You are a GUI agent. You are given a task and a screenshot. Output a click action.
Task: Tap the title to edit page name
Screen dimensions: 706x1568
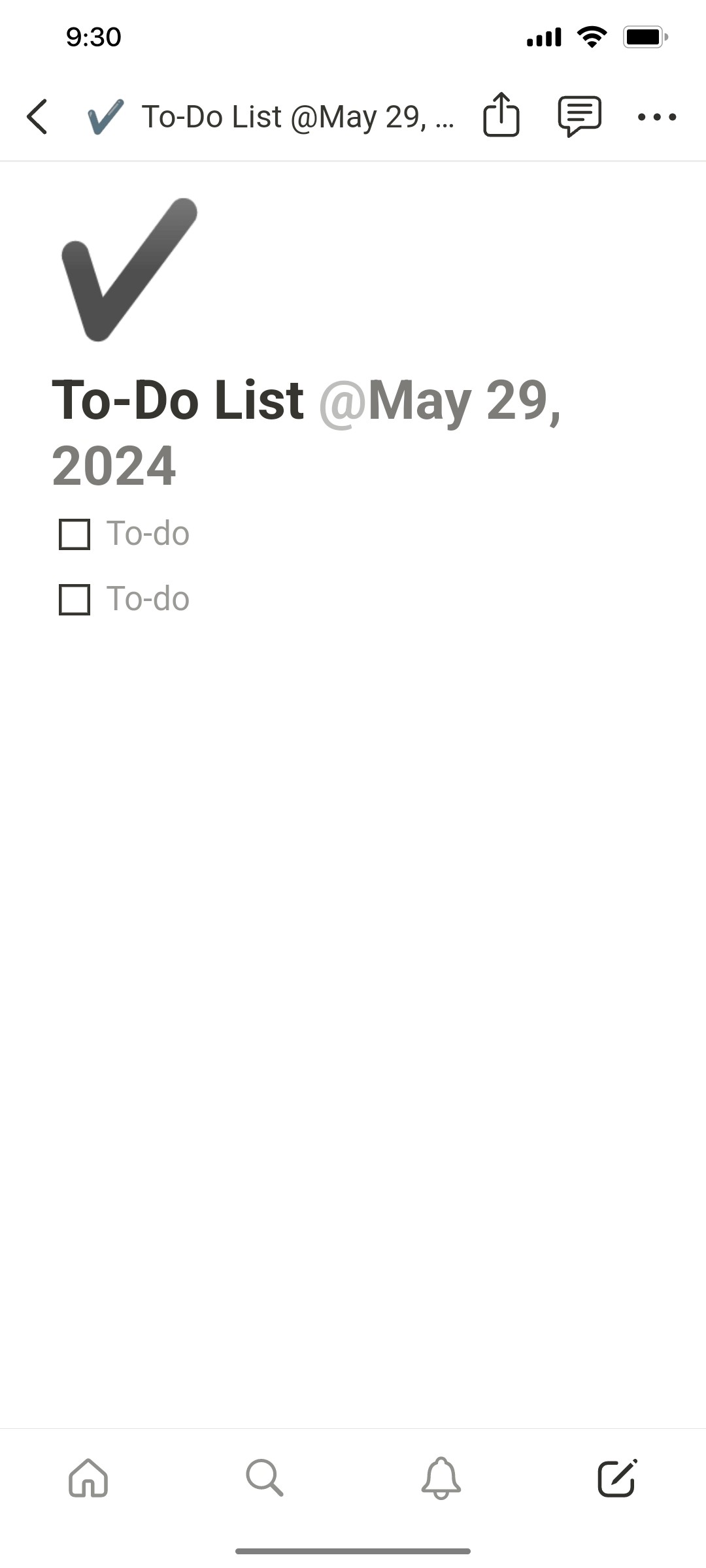tap(176, 400)
